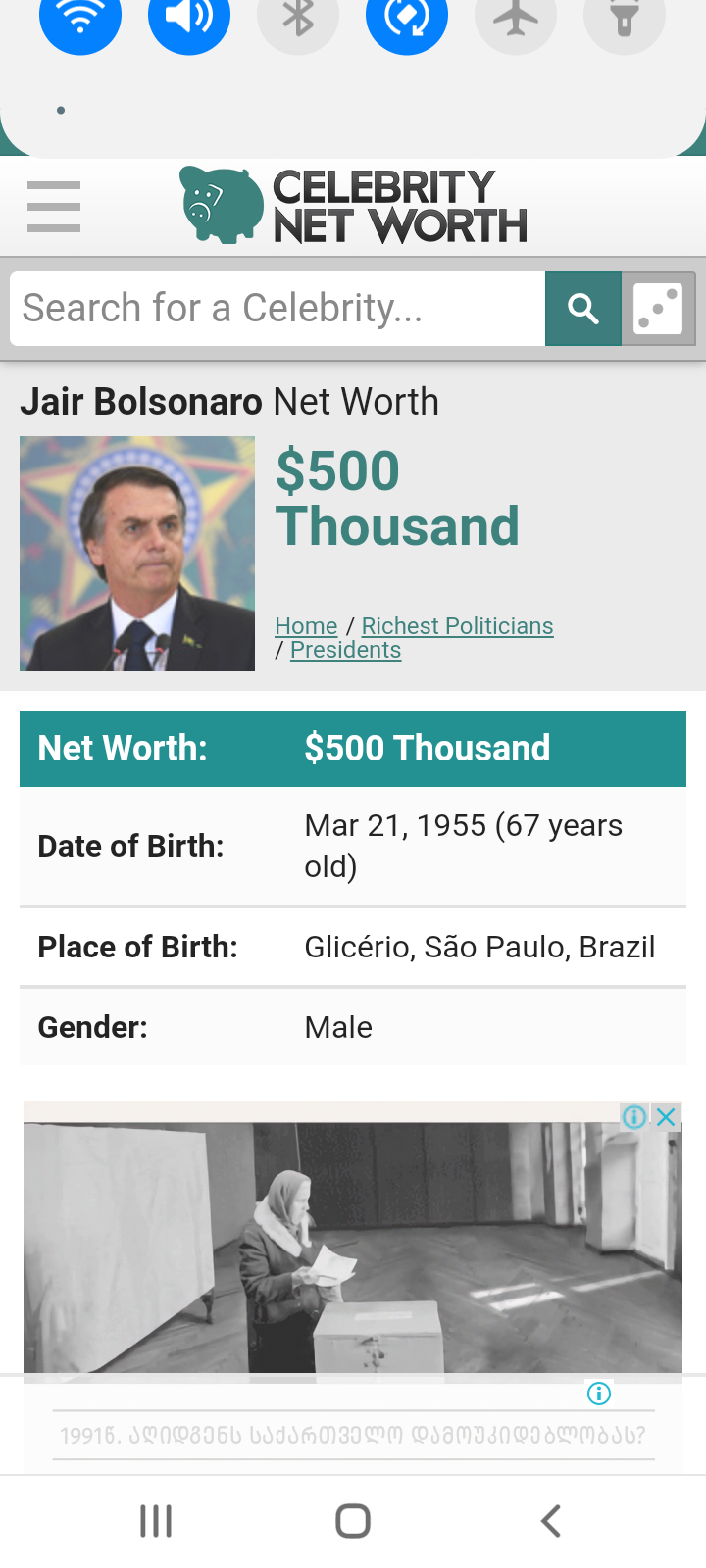Open recent apps from navigation bar
This screenshot has height=1568, width=706.
156,1521
